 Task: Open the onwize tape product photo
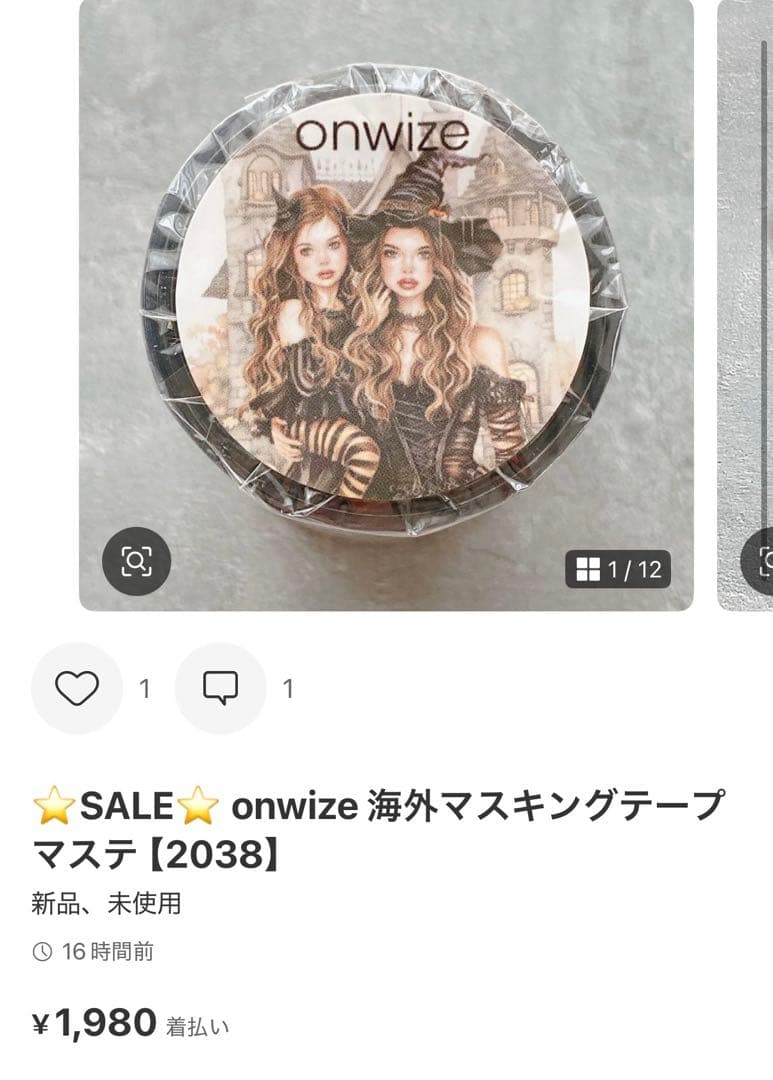coord(386,300)
